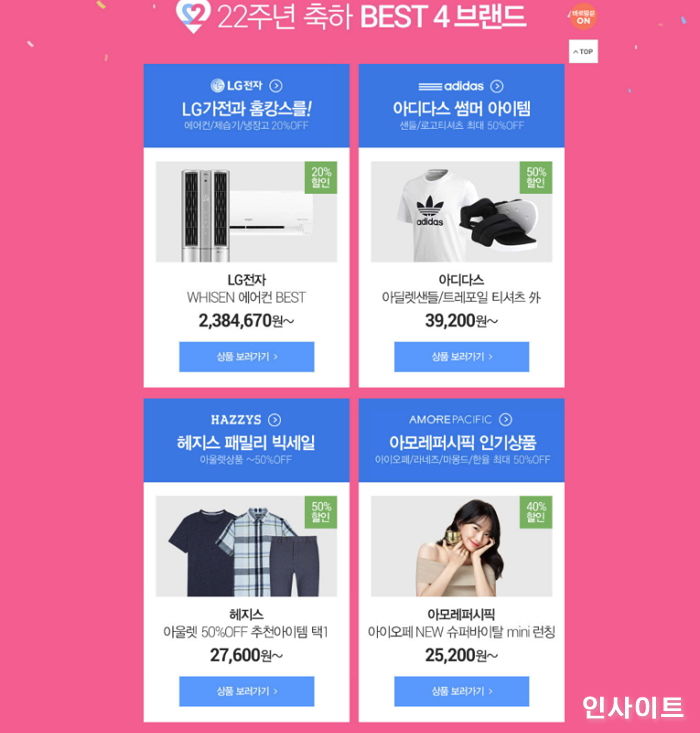Open the Hazzys shirts and pants image
Viewport: 700px width, 733px height.
click(x=246, y=547)
